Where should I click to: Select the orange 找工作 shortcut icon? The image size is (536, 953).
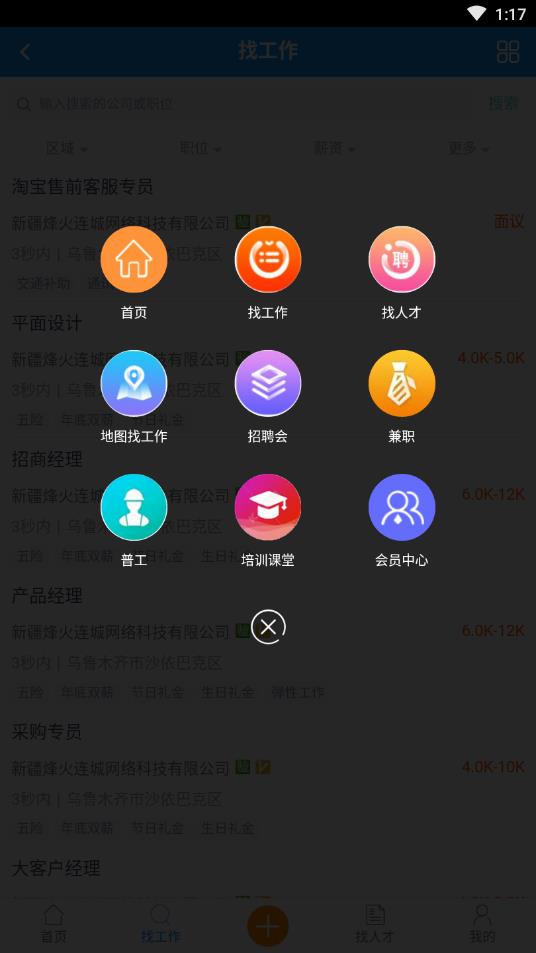[x=268, y=260]
